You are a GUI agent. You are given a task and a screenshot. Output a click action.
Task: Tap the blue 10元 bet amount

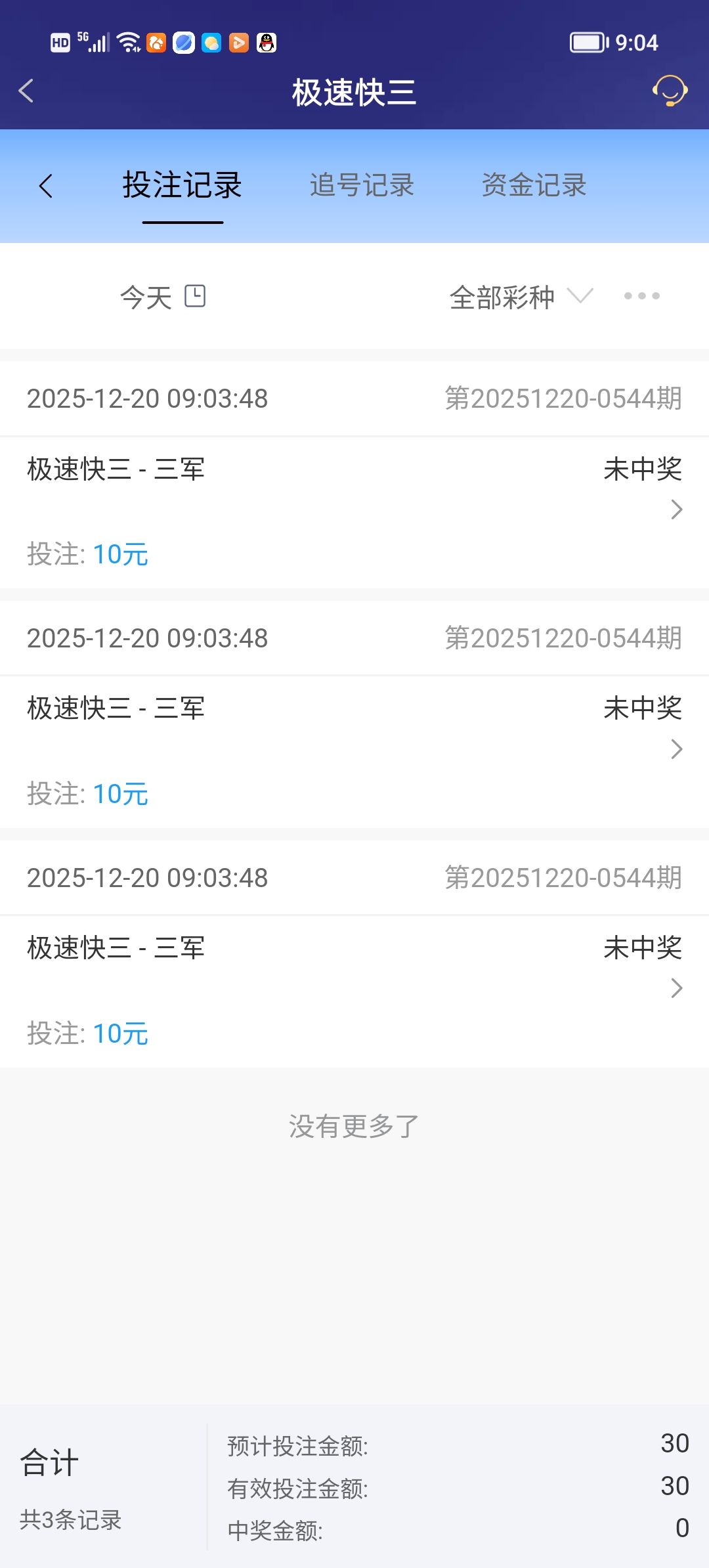coord(121,555)
